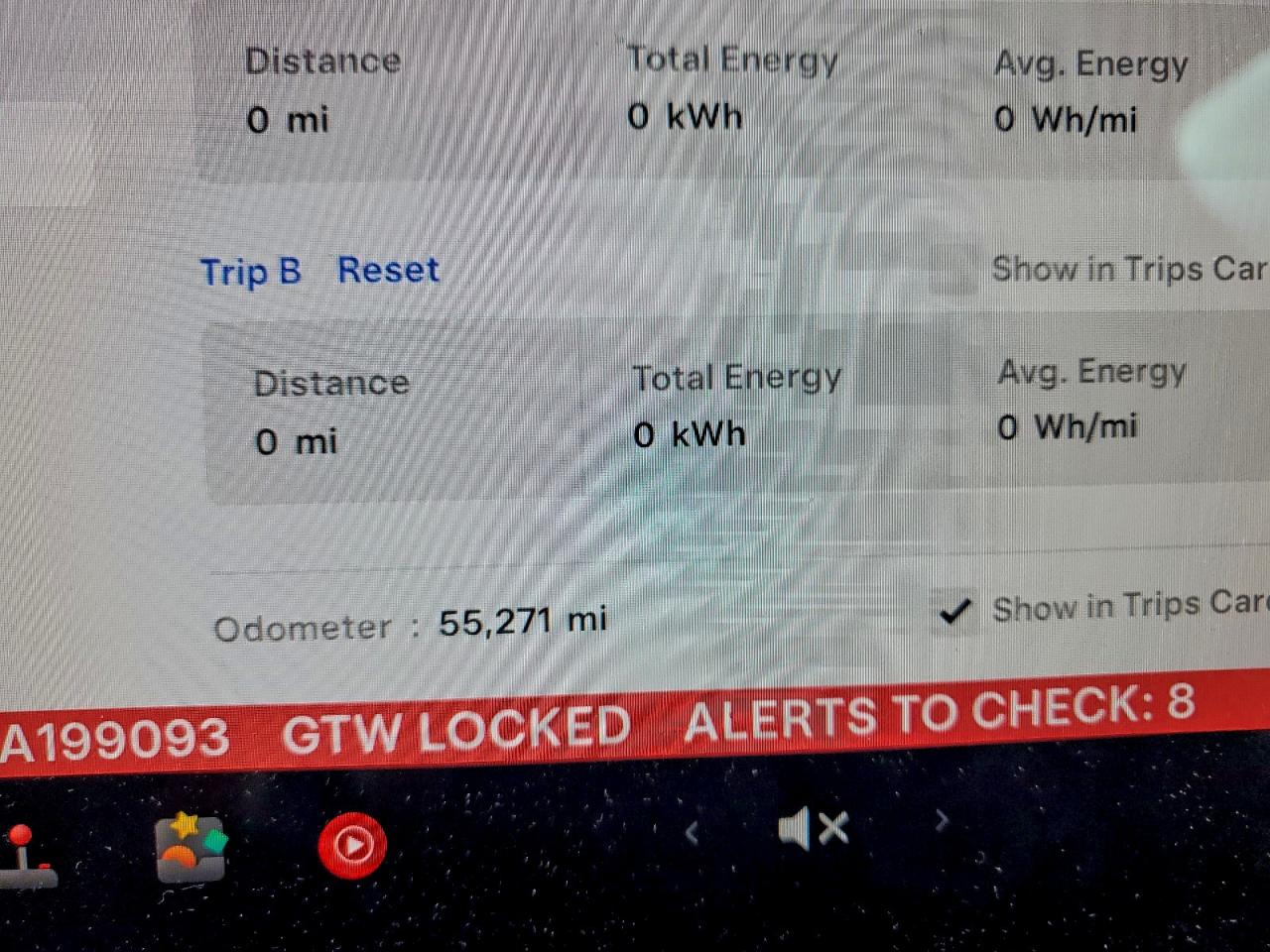Unmute the speaker volume

tap(813, 828)
